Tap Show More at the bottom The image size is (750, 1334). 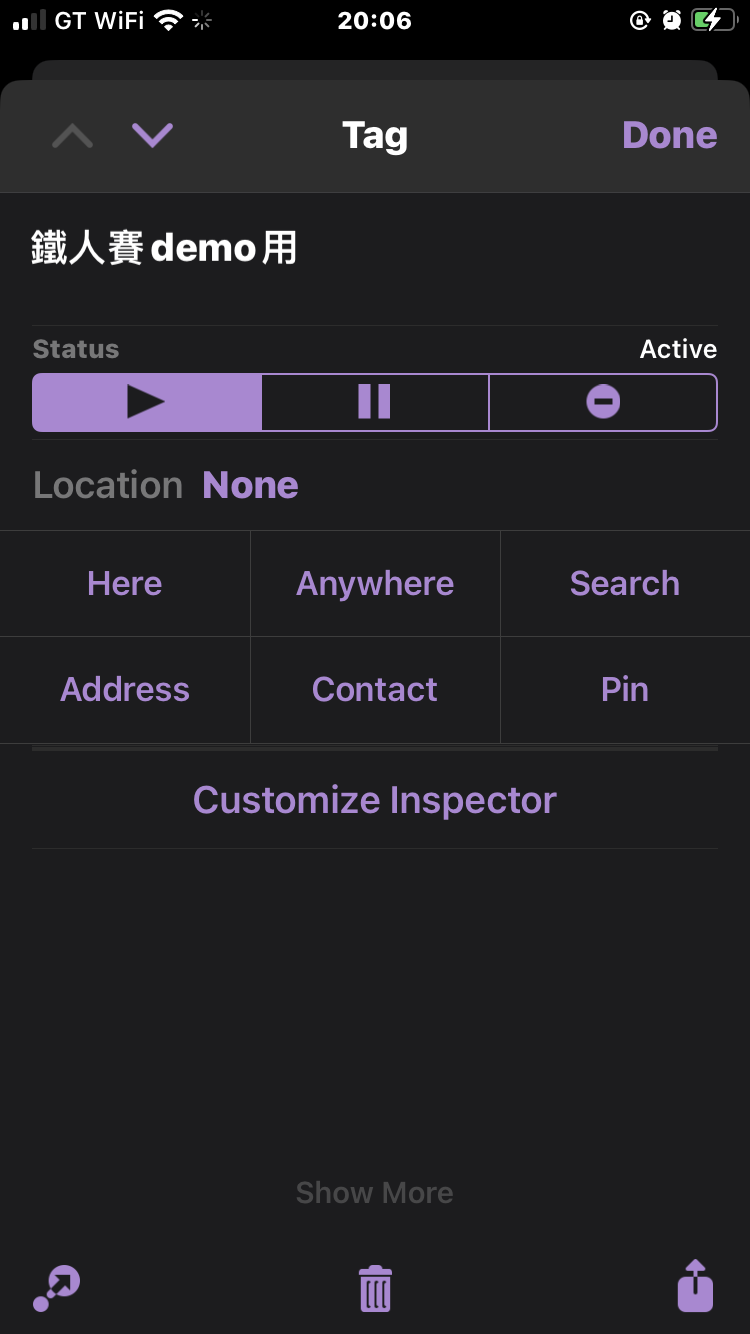pyautogui.click(x=375, y=1193)
